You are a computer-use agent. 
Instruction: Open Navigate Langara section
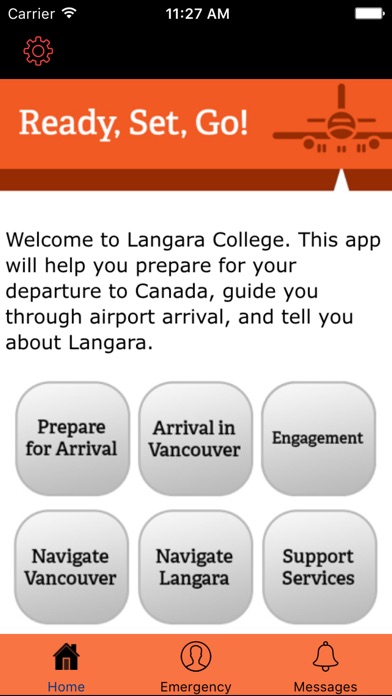tap(195, 567)
